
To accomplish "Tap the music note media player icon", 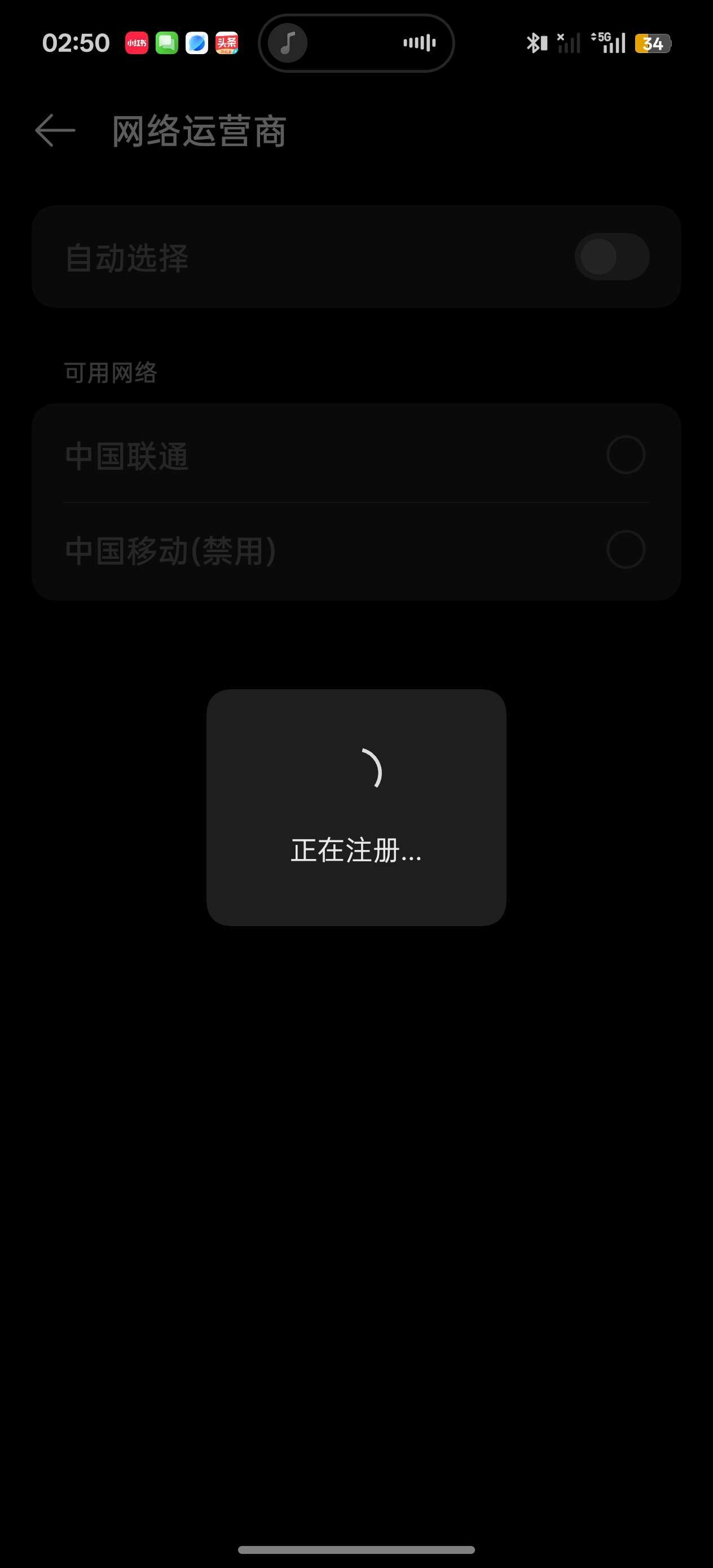I will (x=288, y=43).
